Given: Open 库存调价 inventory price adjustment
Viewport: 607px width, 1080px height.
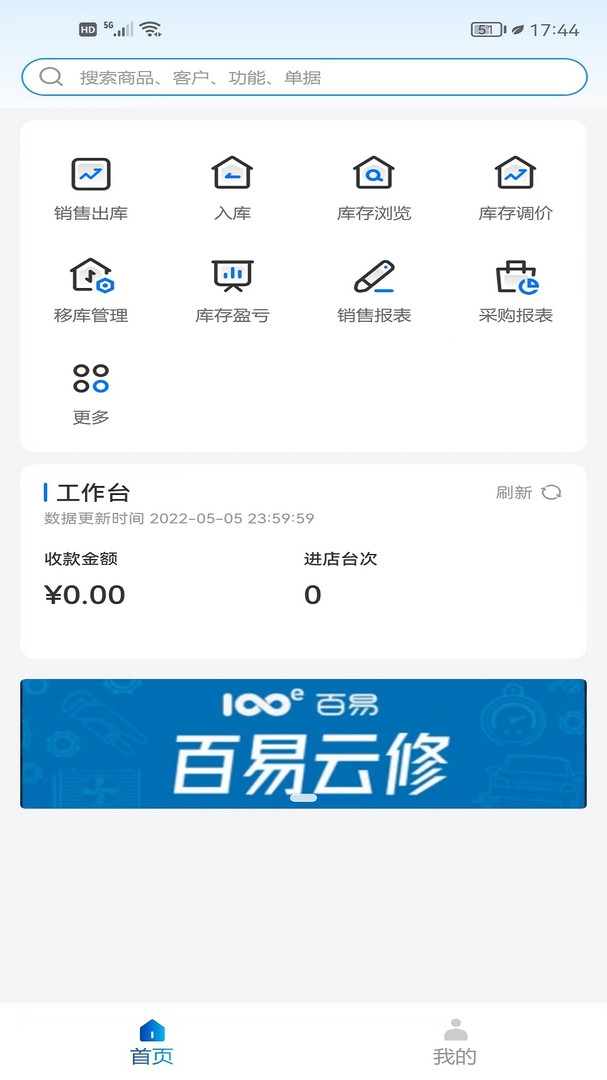Looking at the screenshot, I should coord(515,187).
